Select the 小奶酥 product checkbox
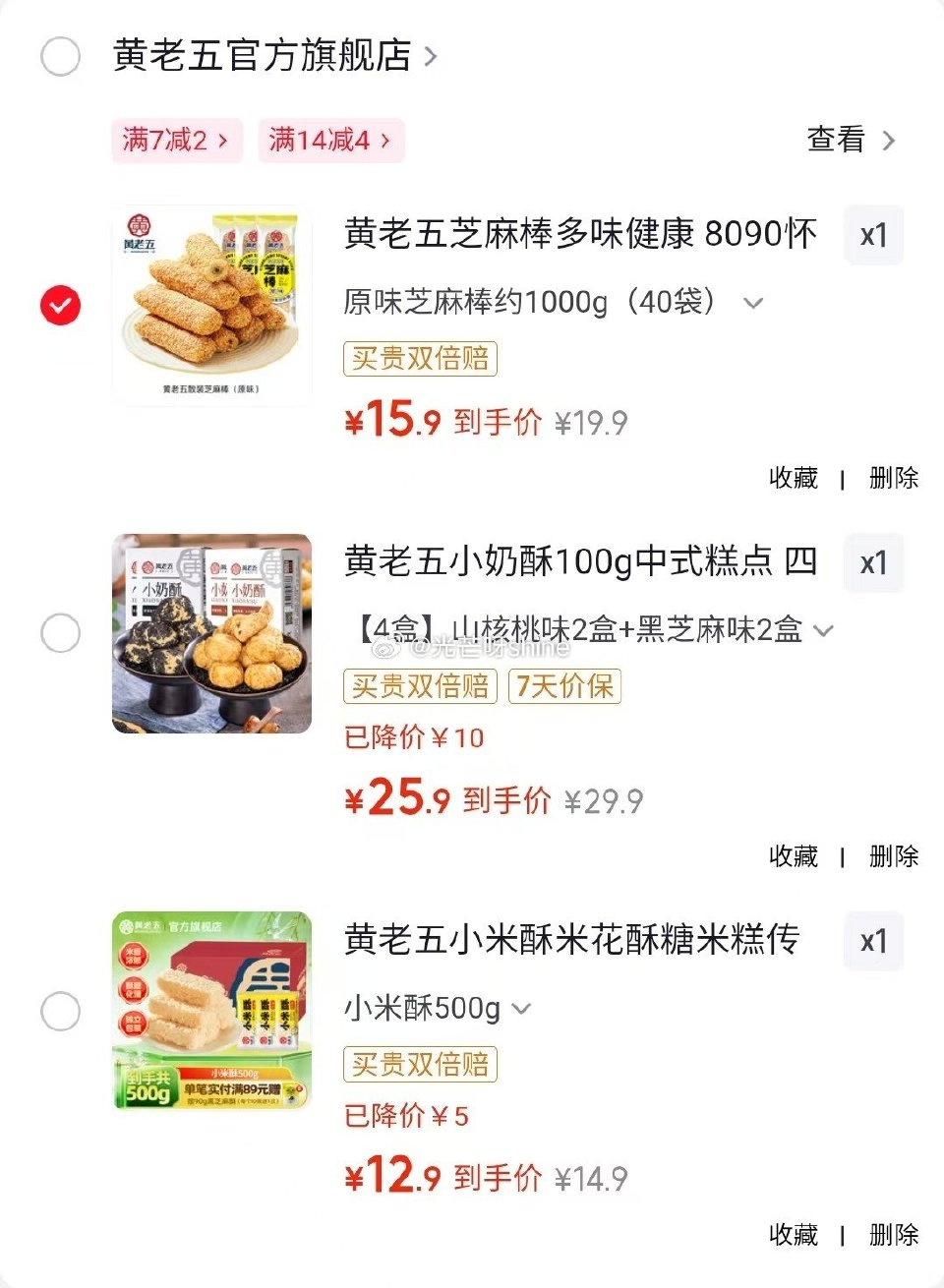The image size is (944, 1288). click(60, 633)
